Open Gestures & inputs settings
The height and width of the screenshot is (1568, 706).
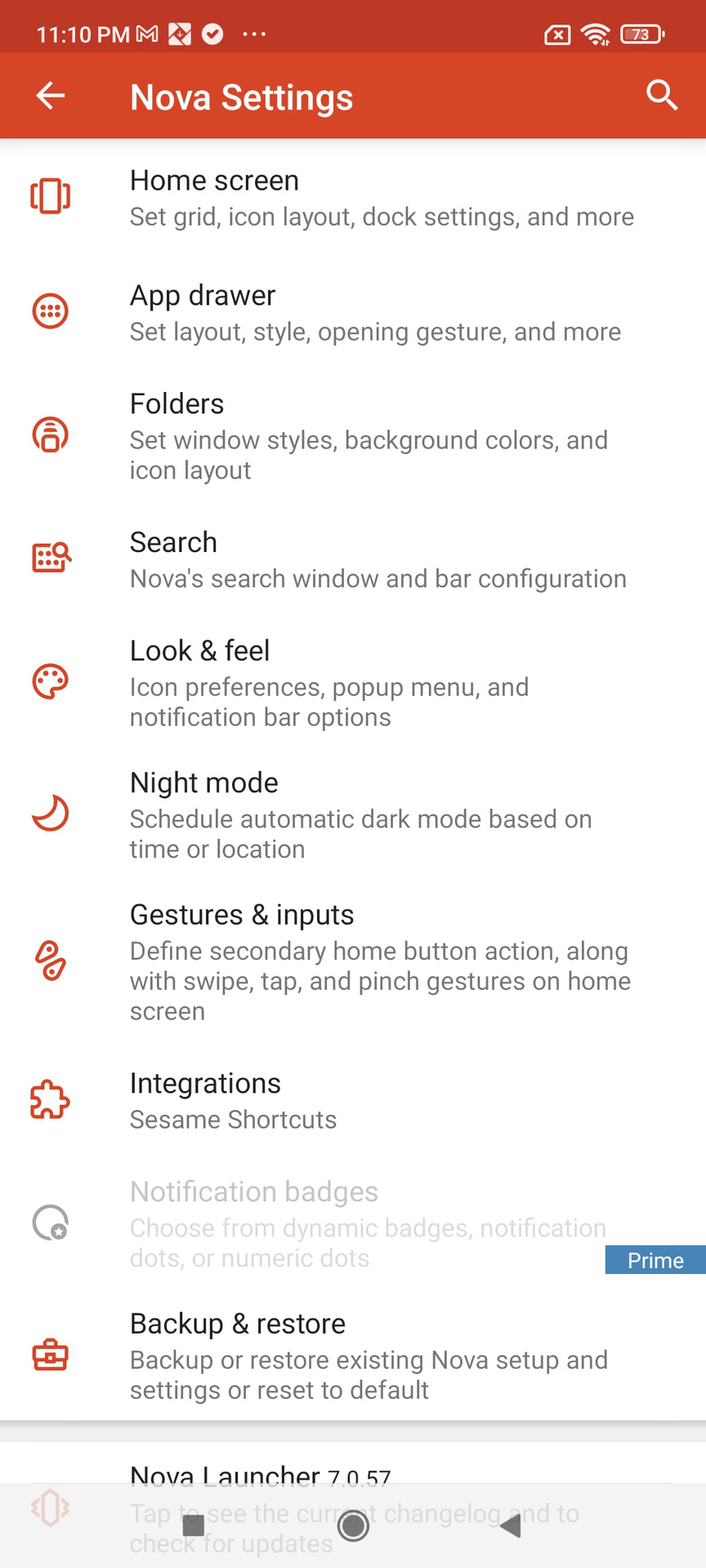click(353, 962)
